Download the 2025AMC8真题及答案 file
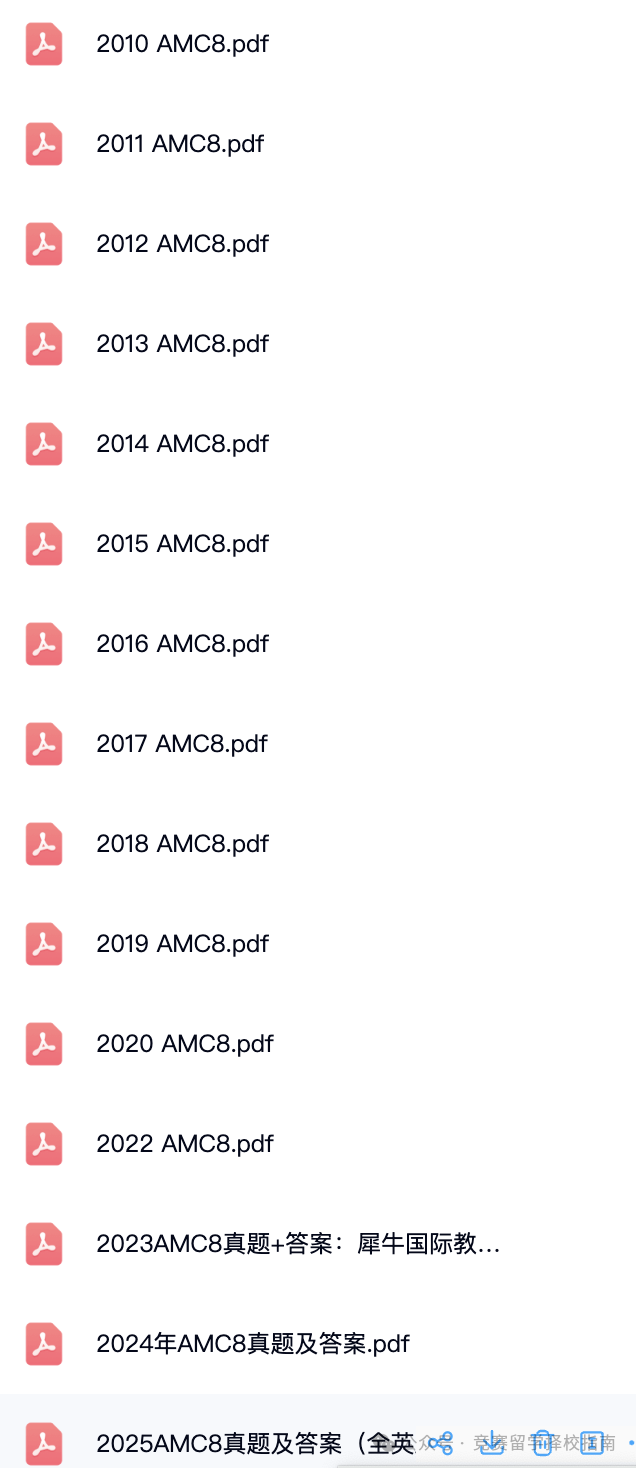Screen dimensions: 636x1468 (492, 1442)
